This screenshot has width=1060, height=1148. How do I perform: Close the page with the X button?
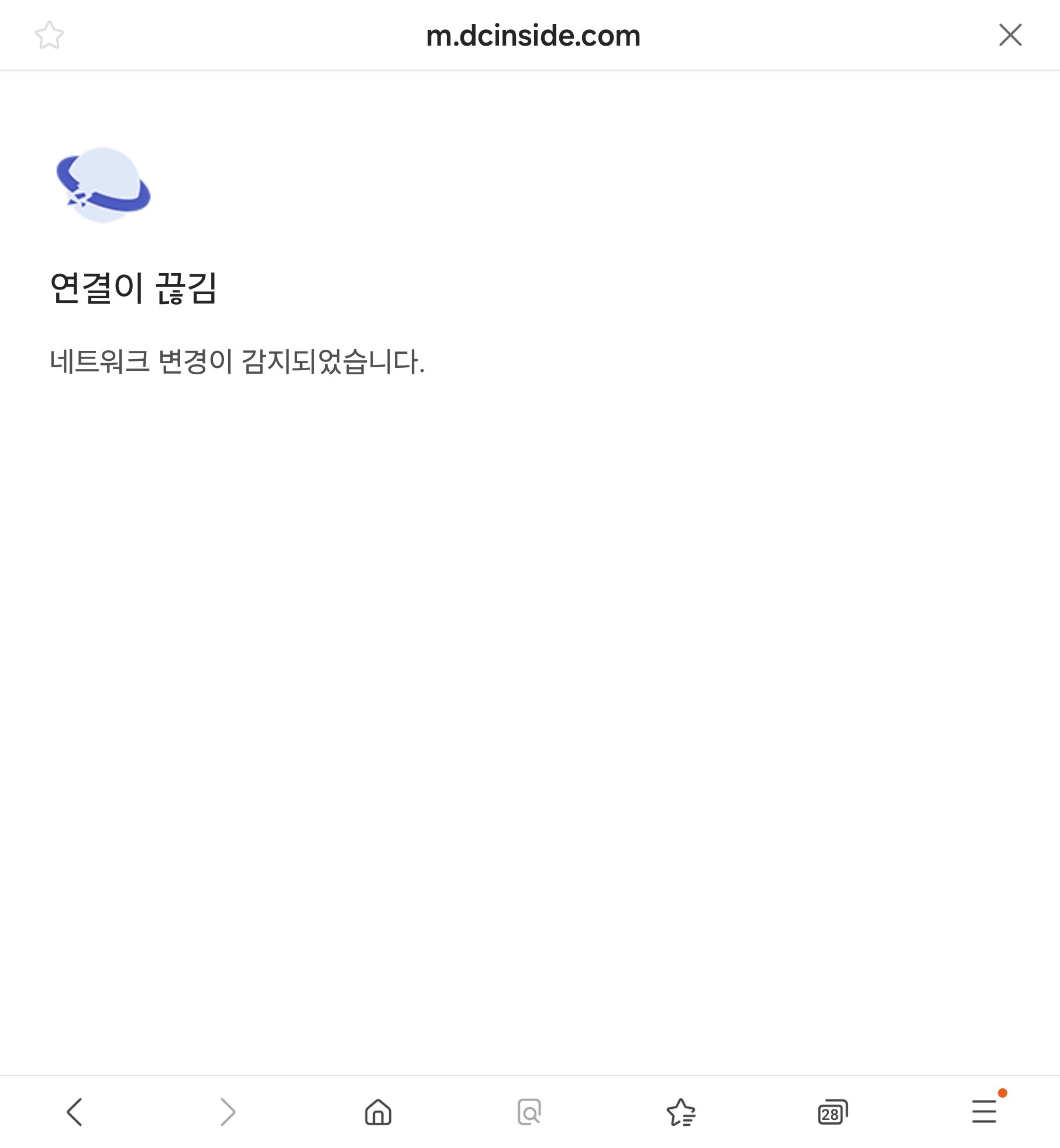[1010, 35]
